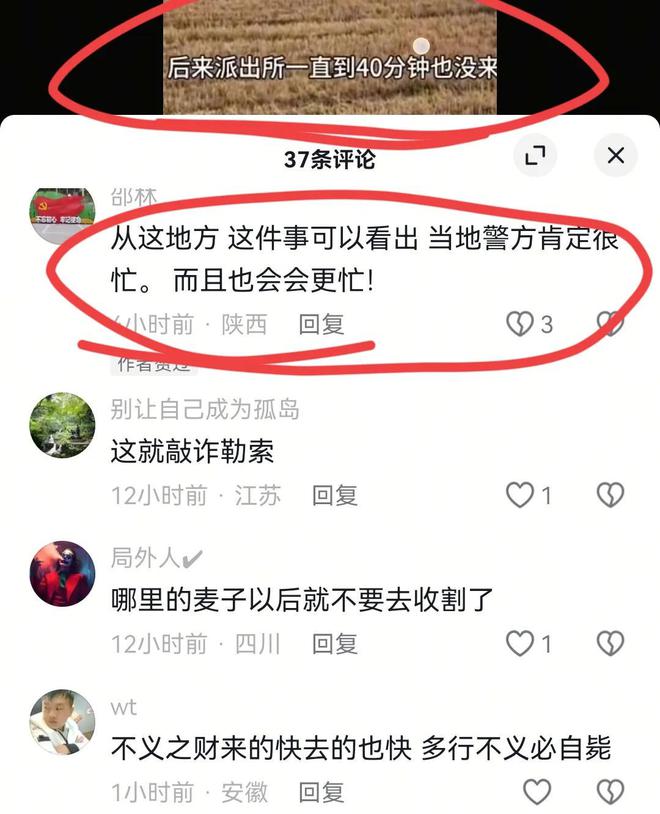The image size is (660, 814).
Task: Reply to the 这就敲诈勒索 comment
Action: click(x=334, y=495)
